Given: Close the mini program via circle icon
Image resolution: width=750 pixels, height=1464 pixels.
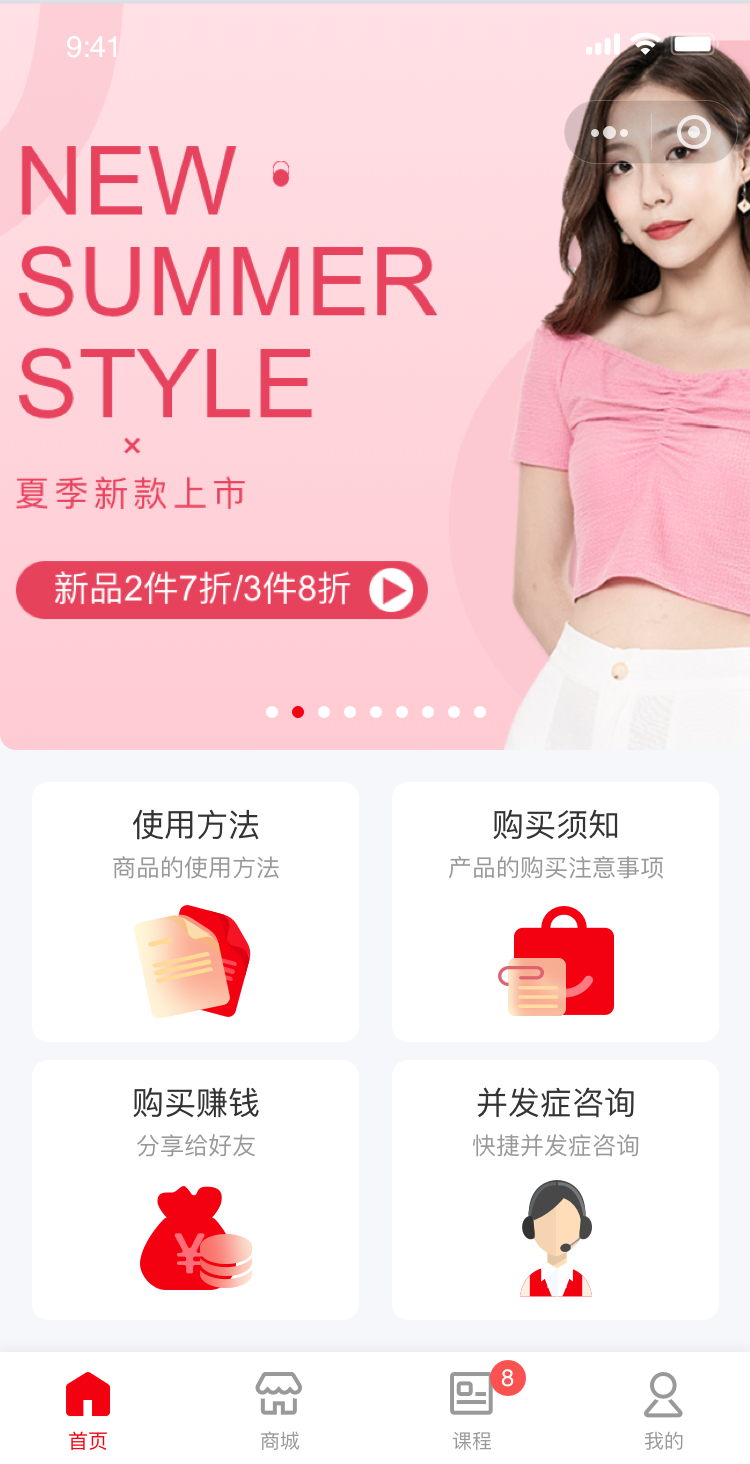Looking at the screenshot, I should (693, 132).
